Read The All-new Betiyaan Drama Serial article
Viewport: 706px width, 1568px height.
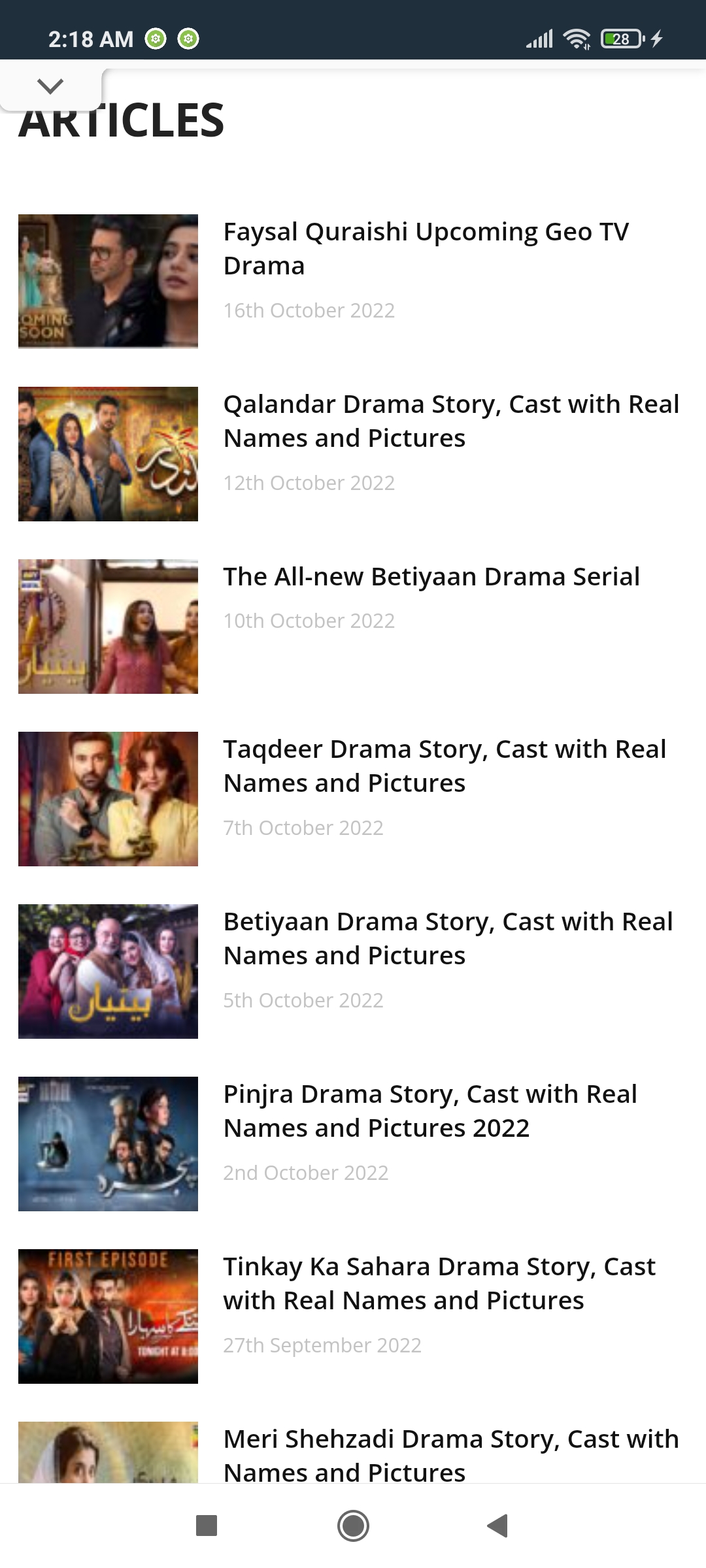431,577
